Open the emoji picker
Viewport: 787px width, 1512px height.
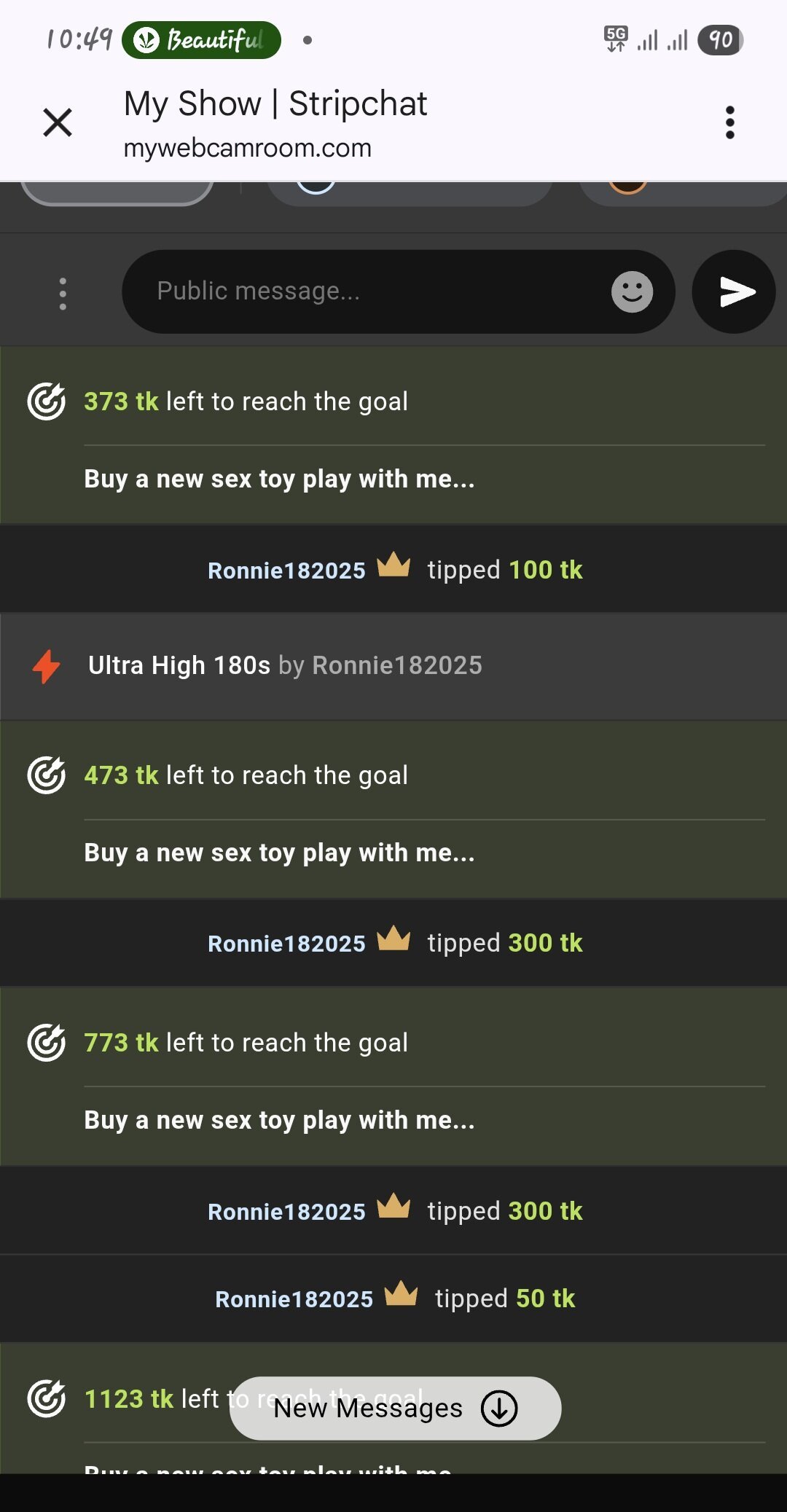[x=632, y=292]
